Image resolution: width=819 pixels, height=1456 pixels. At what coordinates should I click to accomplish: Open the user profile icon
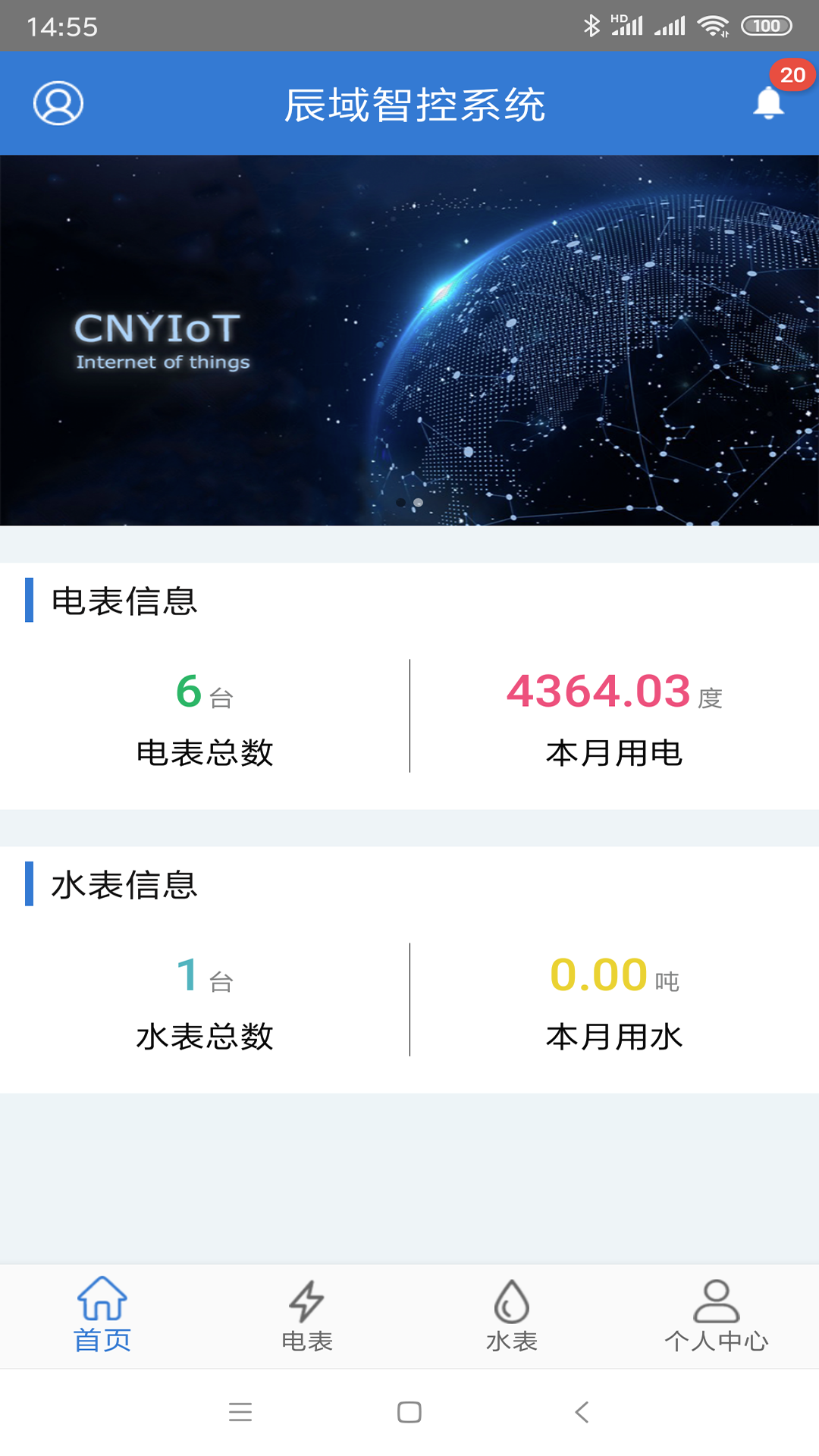pyautogui.click(x=58, y=104)
